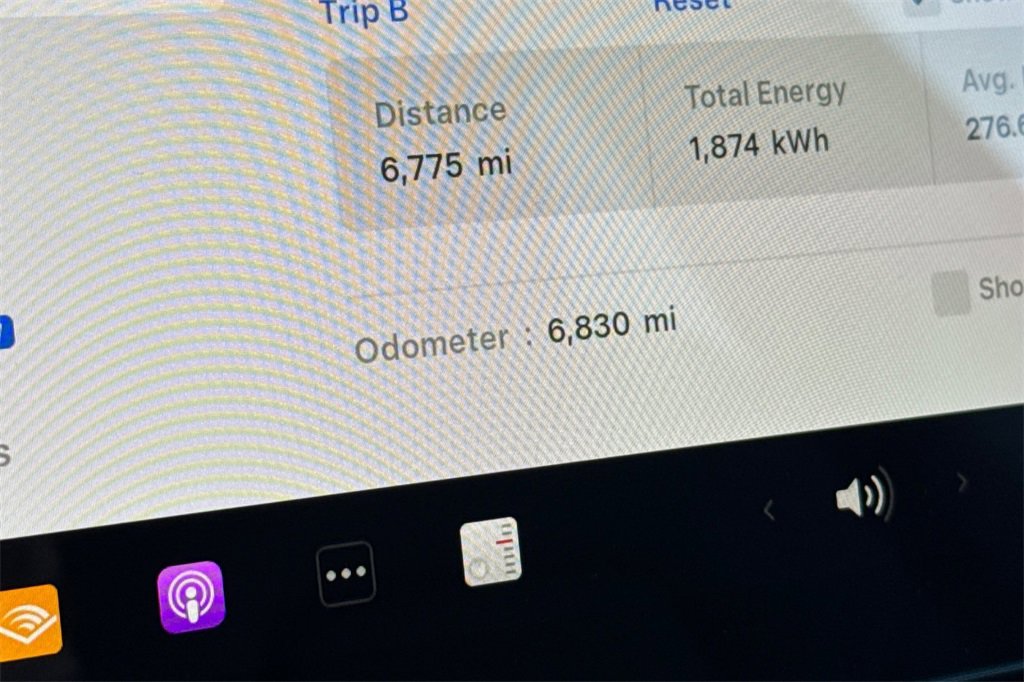The image size is (1024, 682).
Task: Toggle the checkbox beside the odometer line
Action: click(x=951, y=293)
